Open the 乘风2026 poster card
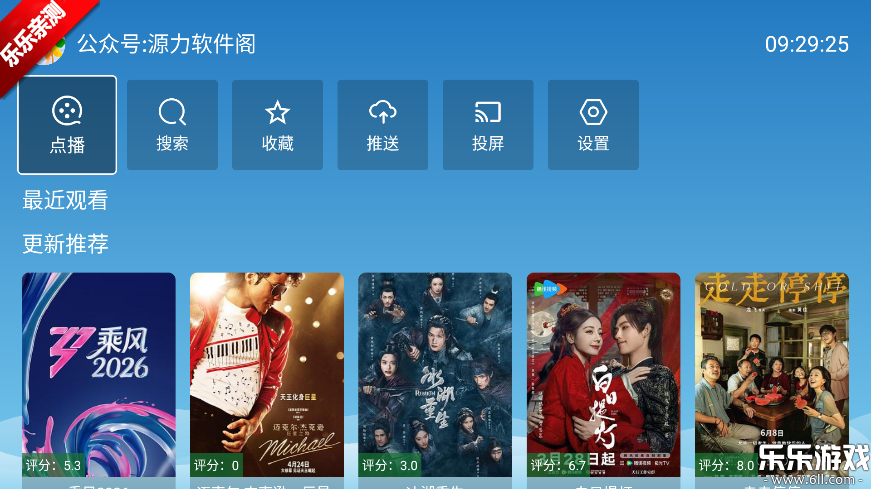Viewport: 871px width, 489px height. (x=99, y=374)
